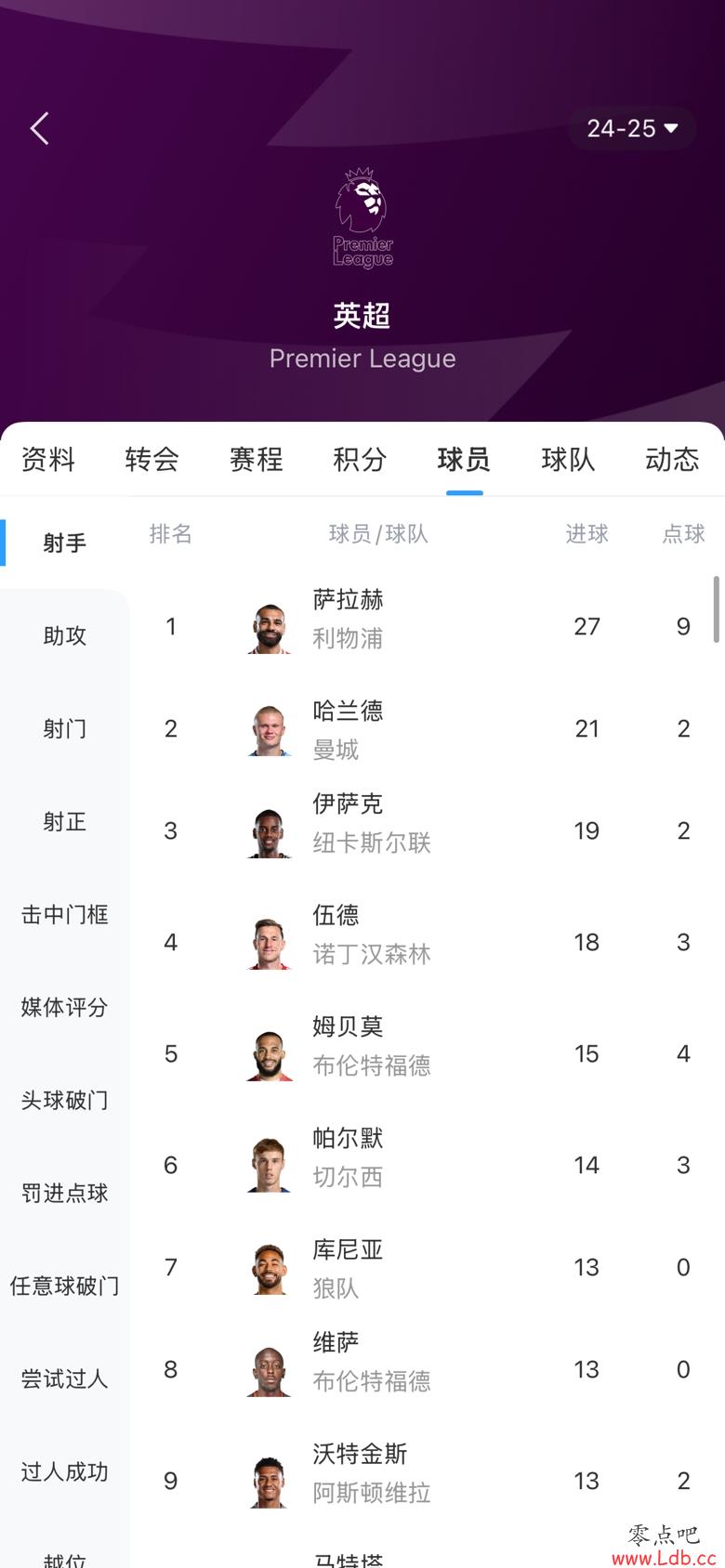Open 罚进点球 ranking
Image resolution: width=725 pixels, height=1568 pixels.
point(65,1193)
